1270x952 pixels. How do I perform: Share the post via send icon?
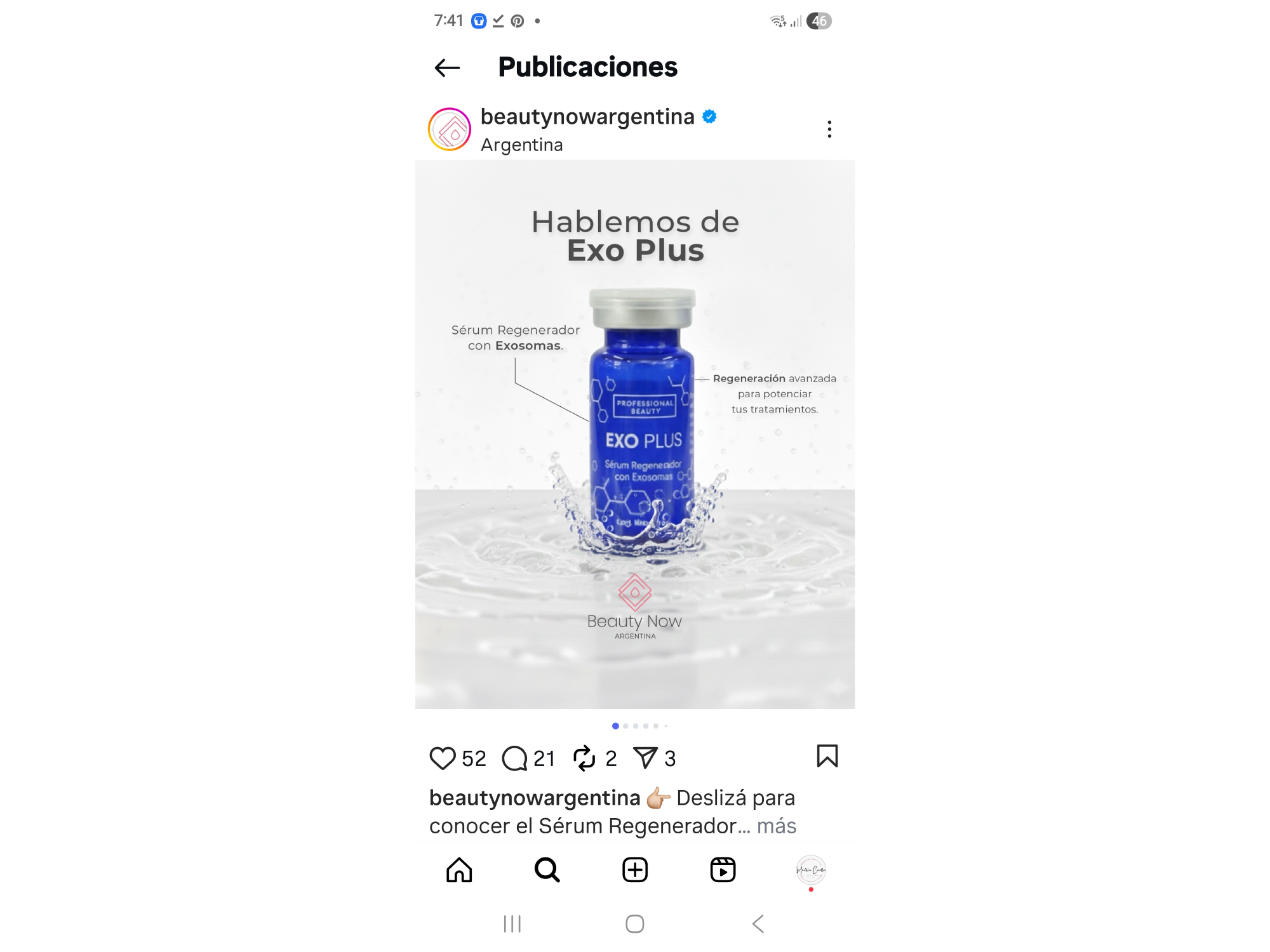pos(645,758)
